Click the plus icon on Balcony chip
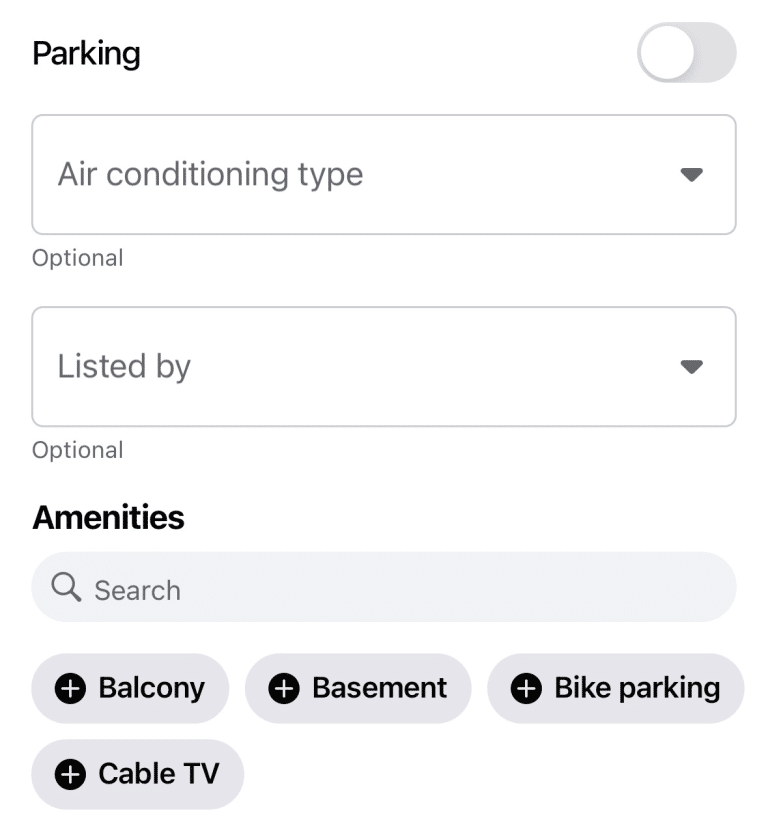The height and width of the screenshot is (822, 768). point(70,688)
